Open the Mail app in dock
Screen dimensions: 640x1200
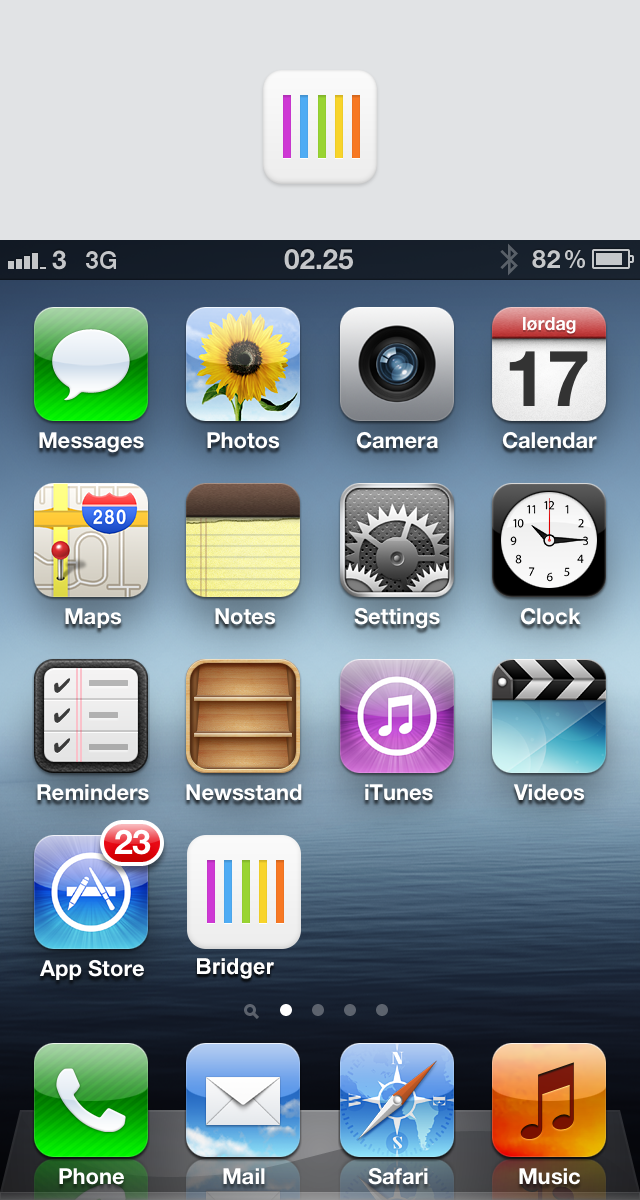tap(243, 1100)
